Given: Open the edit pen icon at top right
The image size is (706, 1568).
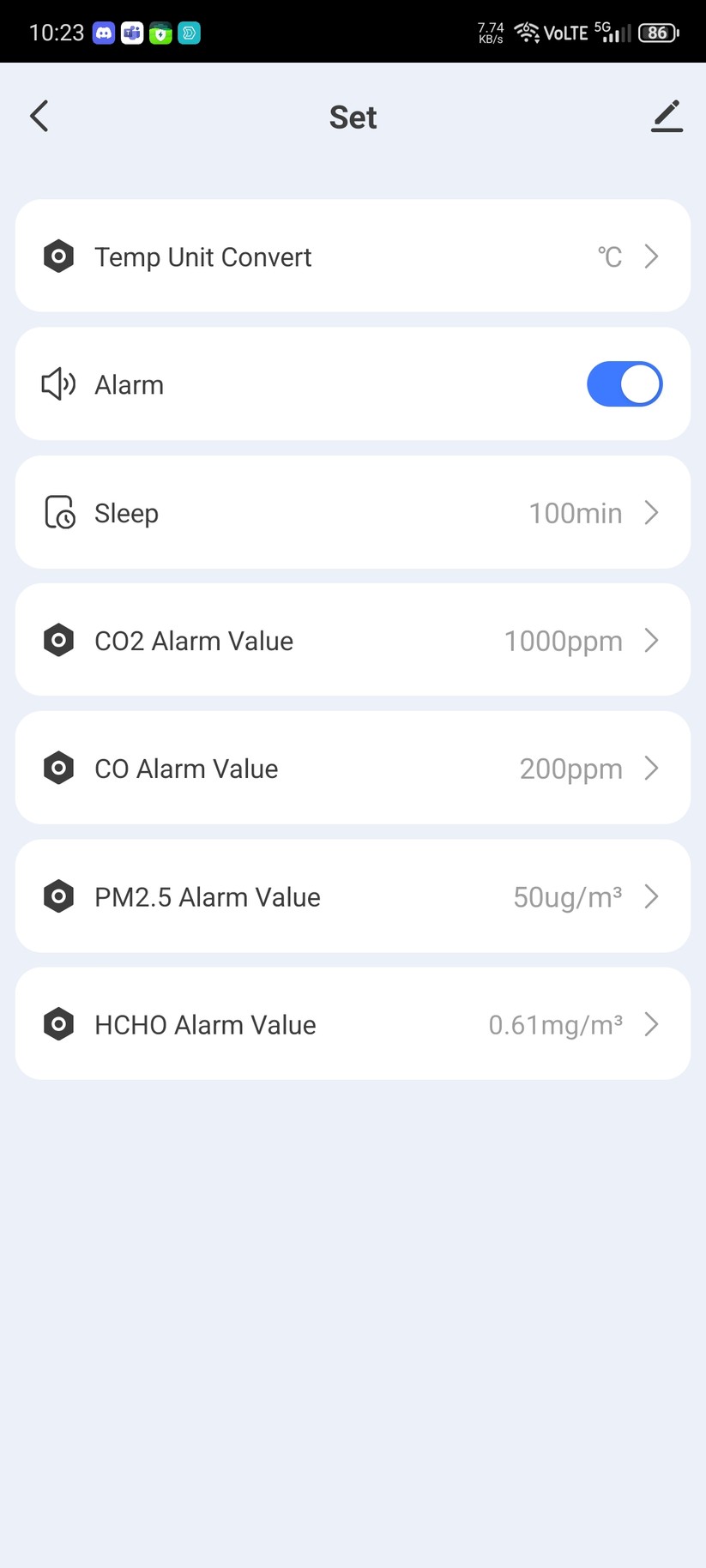Looking at the screenshot, I should pos(667,116).
